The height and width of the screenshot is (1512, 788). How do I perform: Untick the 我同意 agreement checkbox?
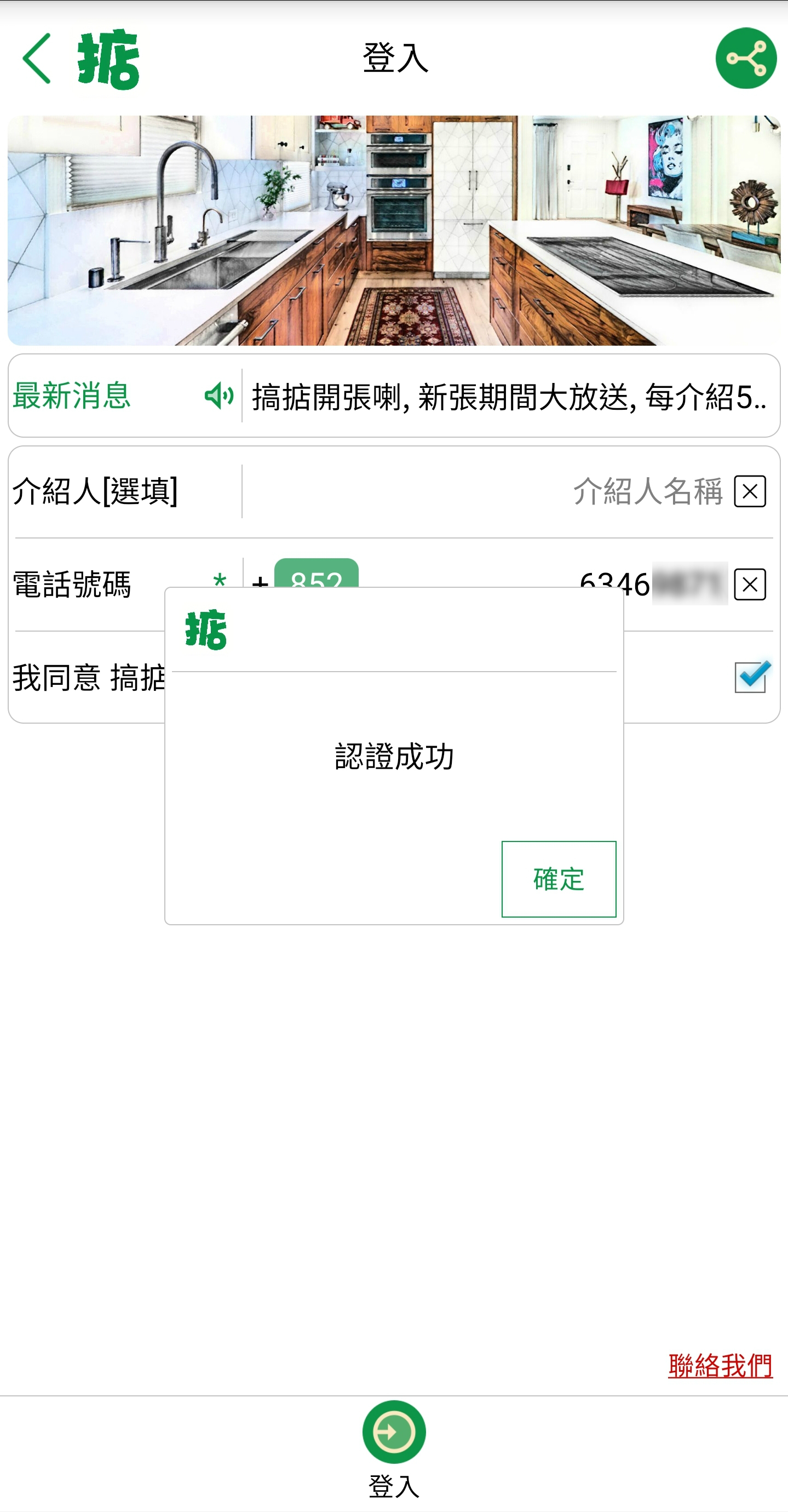click(751, 677)
